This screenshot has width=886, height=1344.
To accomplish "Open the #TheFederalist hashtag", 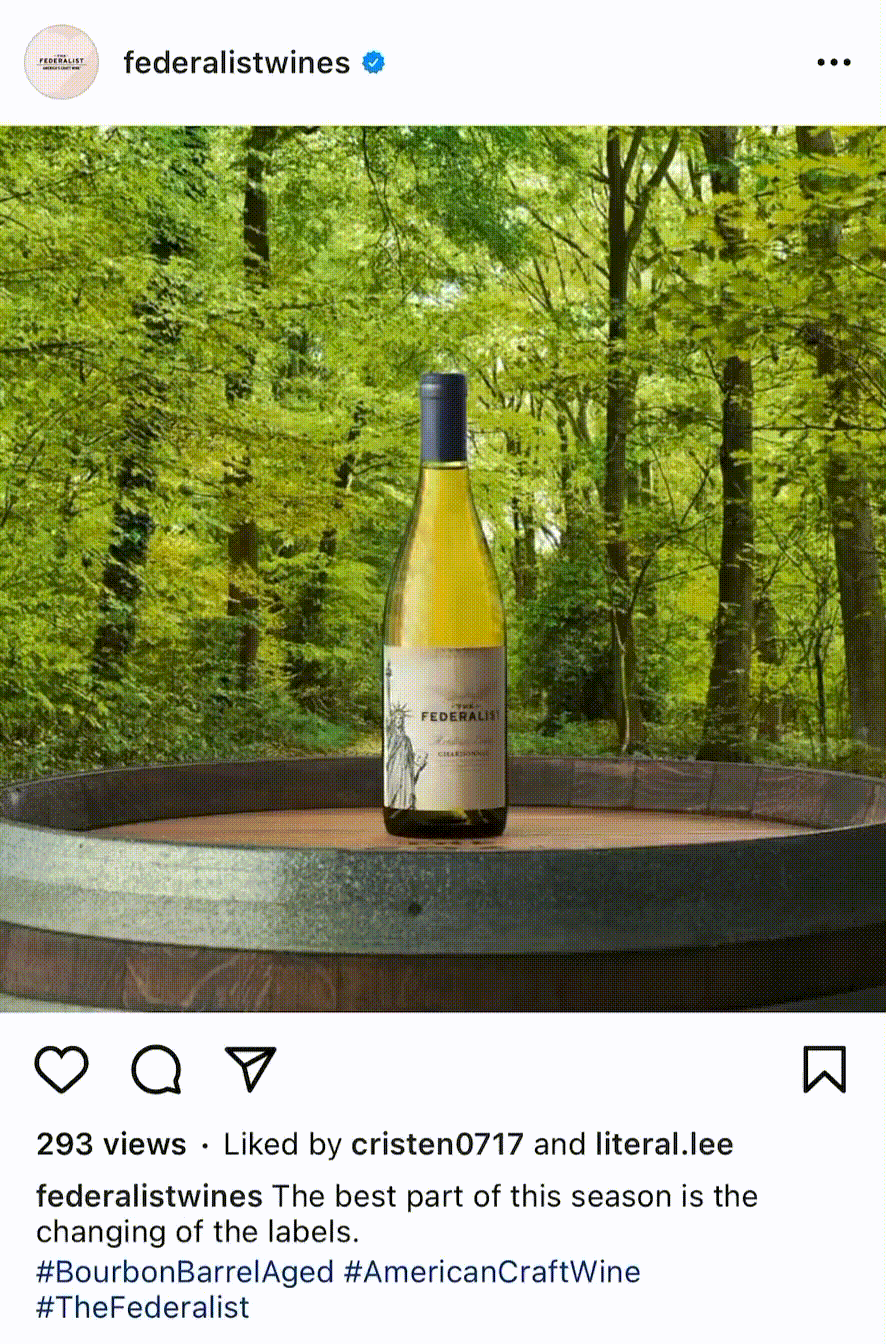I will 143,1307.
